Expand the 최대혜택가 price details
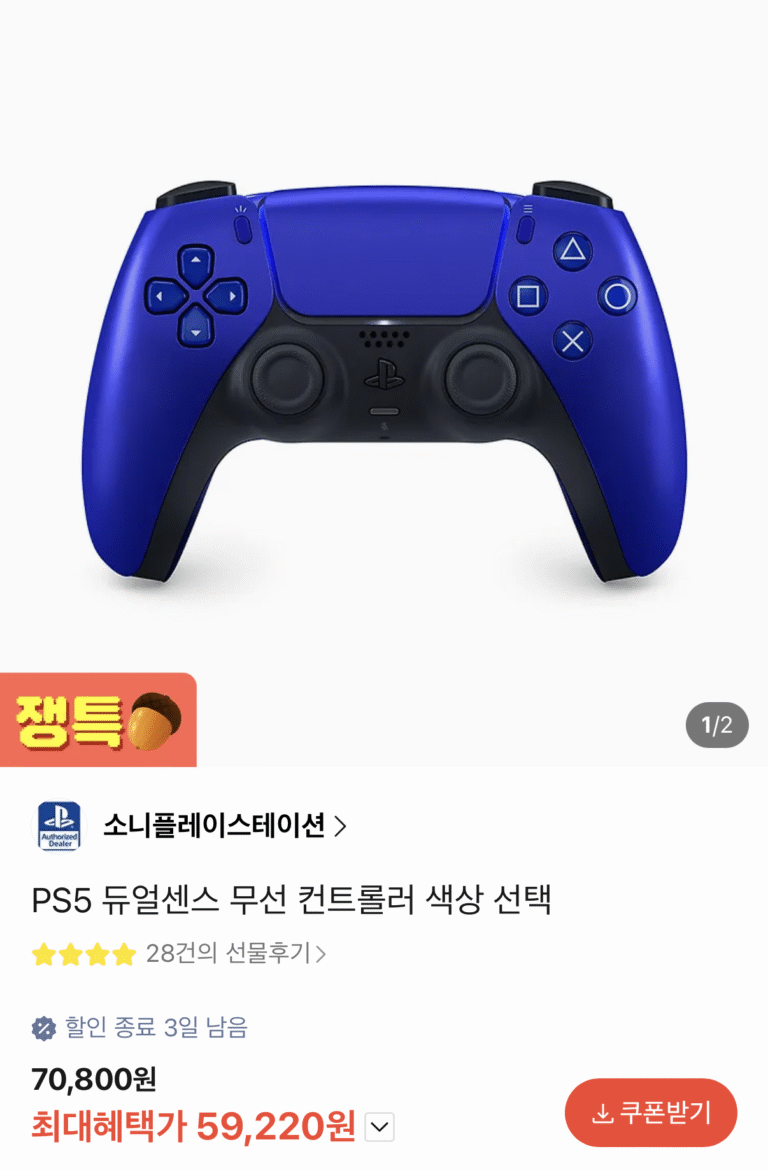 coord(380,1128)
